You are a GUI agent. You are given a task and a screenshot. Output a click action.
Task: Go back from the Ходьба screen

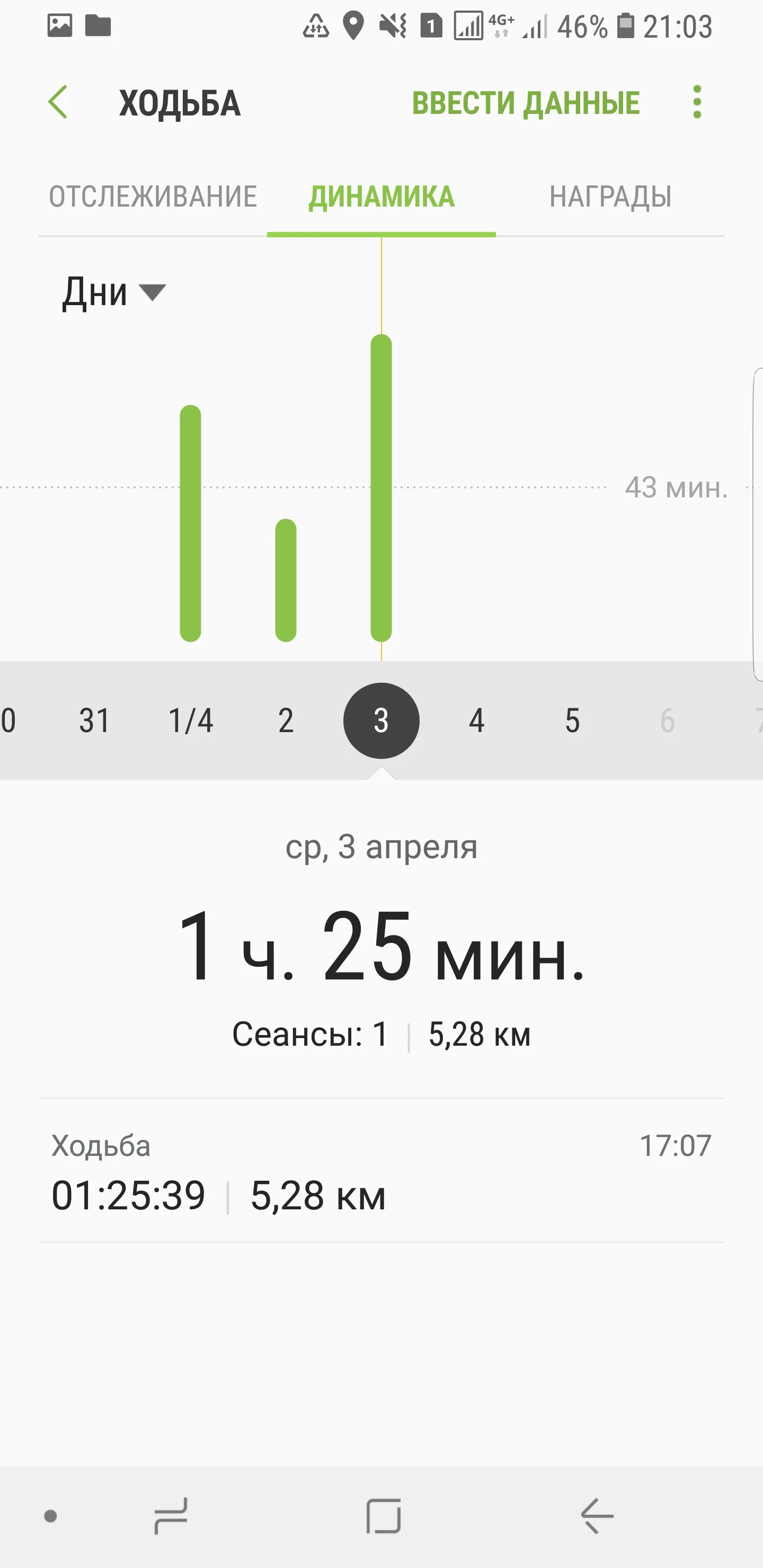(58, 102)
